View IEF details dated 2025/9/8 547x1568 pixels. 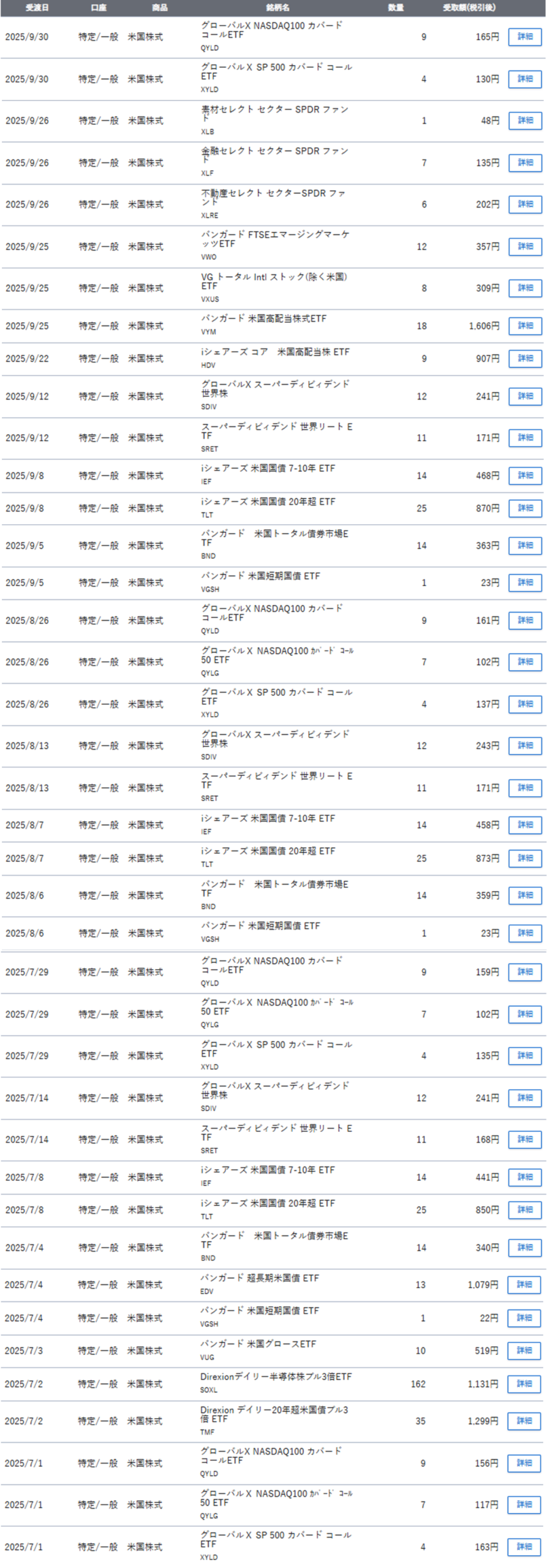(525, 475)
